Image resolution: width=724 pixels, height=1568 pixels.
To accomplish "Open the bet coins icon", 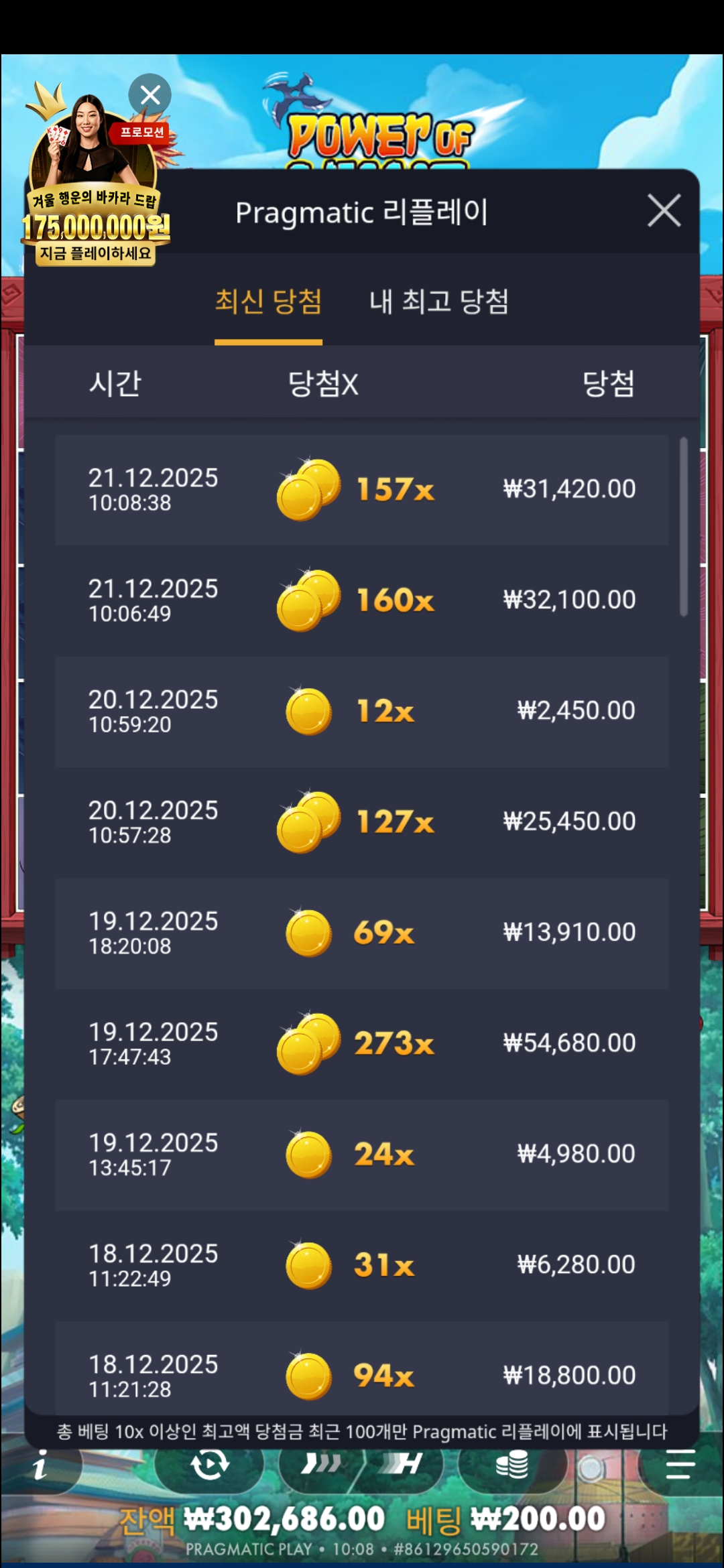I will click(x=512, y=1465).
